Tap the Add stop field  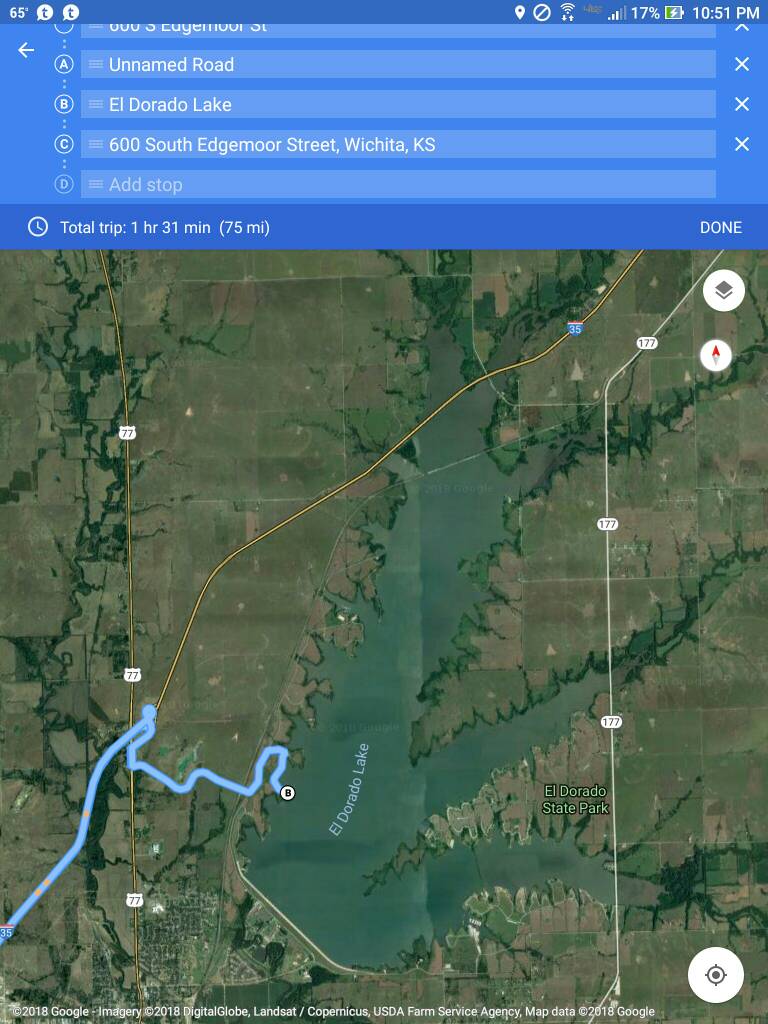point(400,184)
